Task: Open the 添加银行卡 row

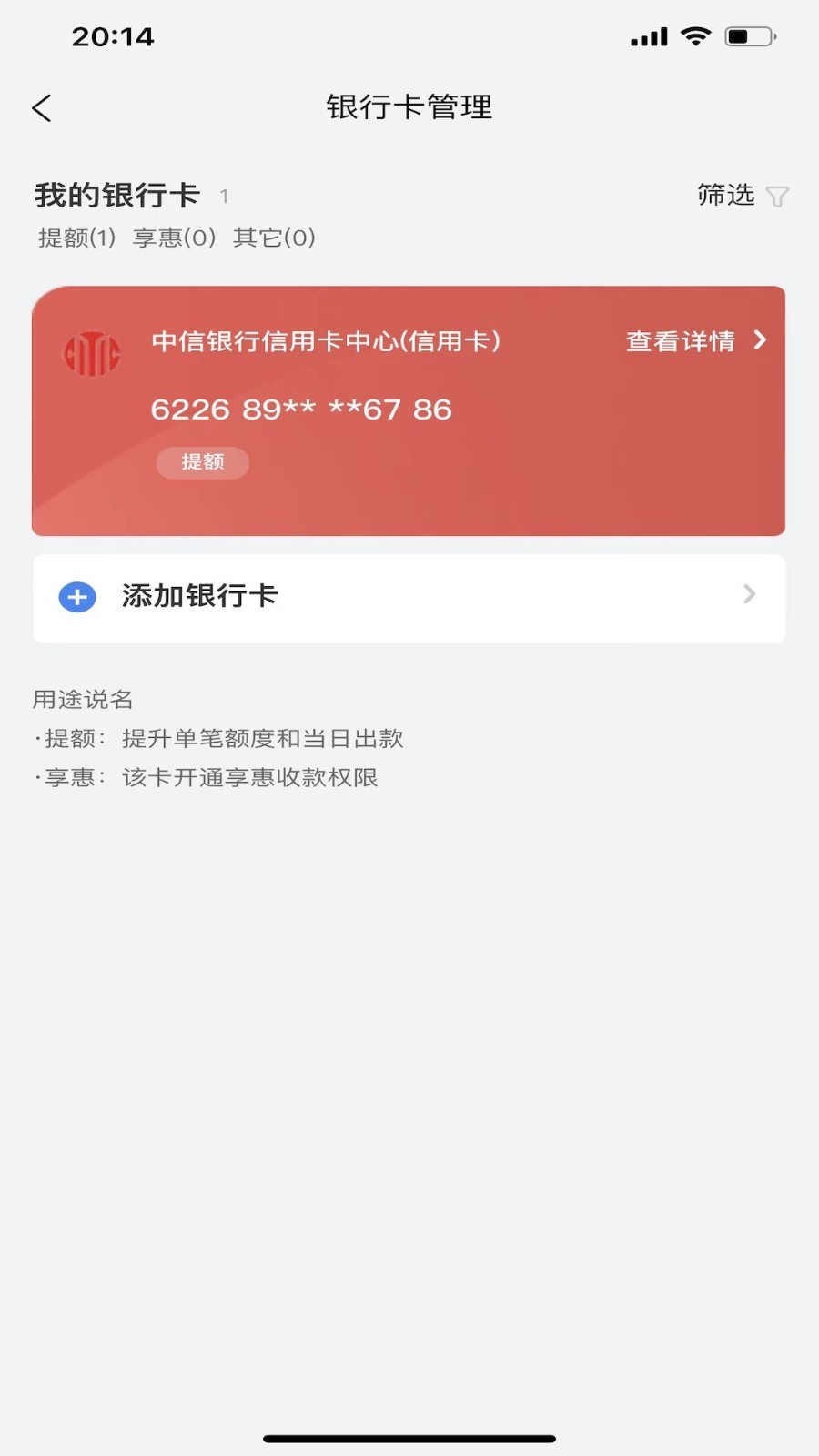Action: (409, 597)
